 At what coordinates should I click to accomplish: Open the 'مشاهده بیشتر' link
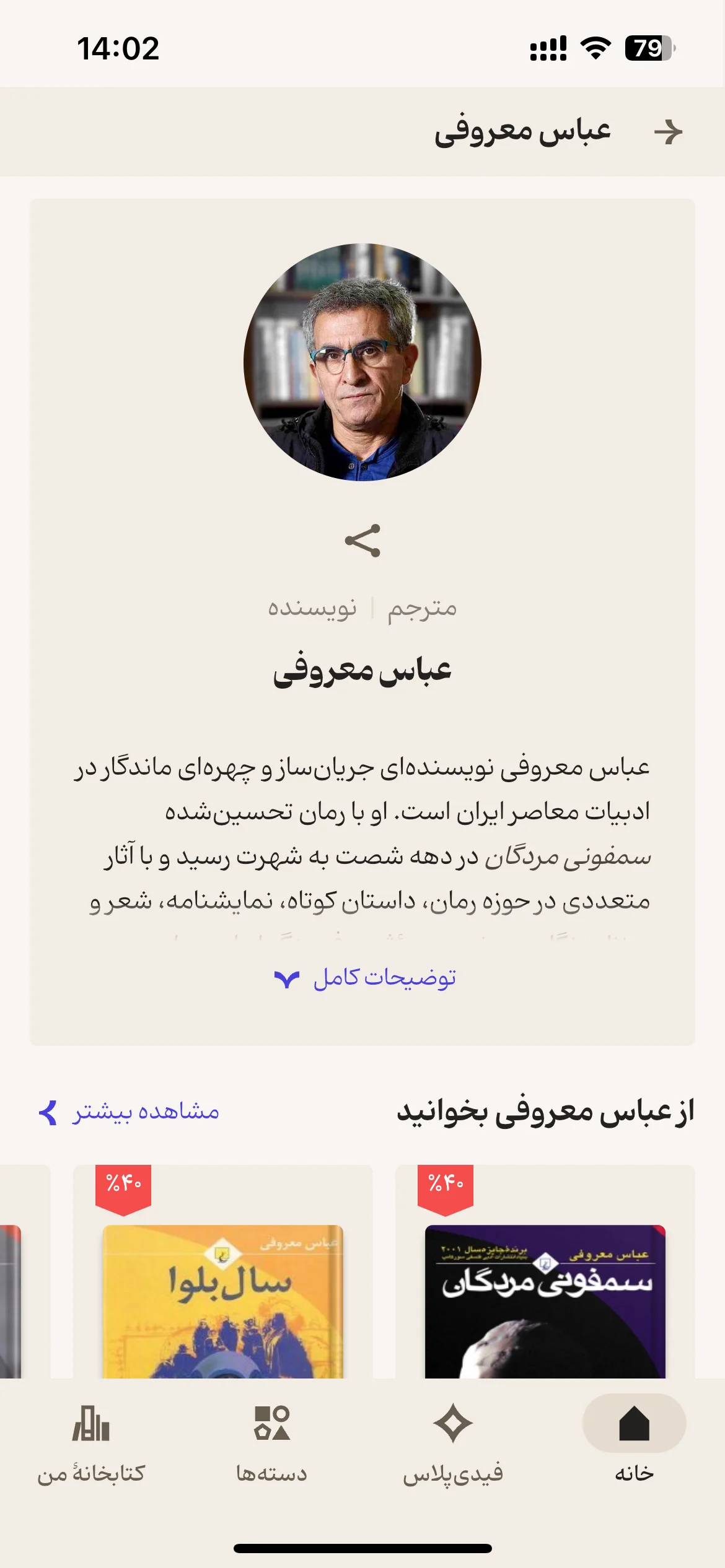coord(129,1112)
